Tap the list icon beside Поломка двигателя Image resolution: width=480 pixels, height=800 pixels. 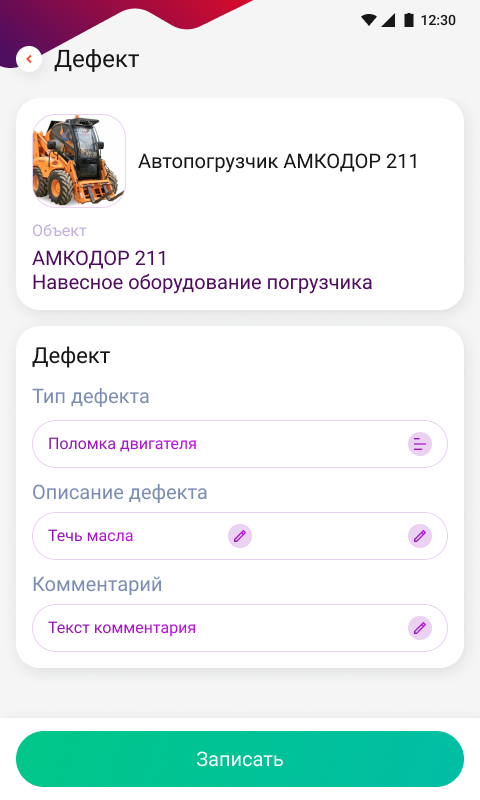pyautogui.click(x=420, y=444)
